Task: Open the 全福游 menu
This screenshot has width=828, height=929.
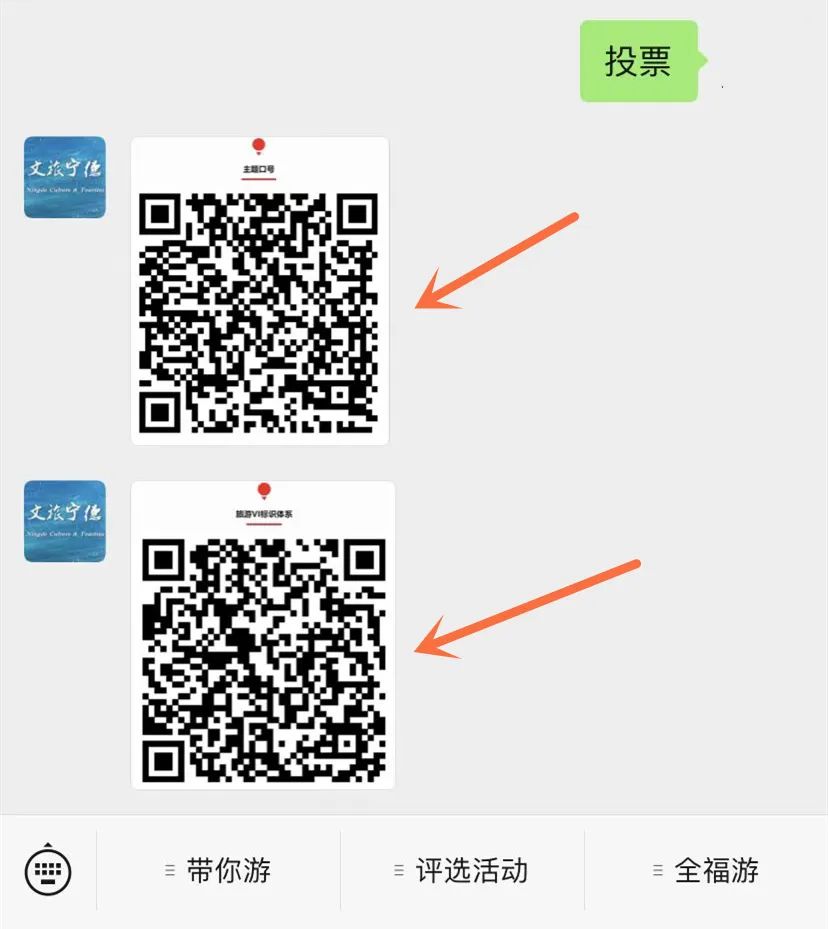Action: point(706,870)
